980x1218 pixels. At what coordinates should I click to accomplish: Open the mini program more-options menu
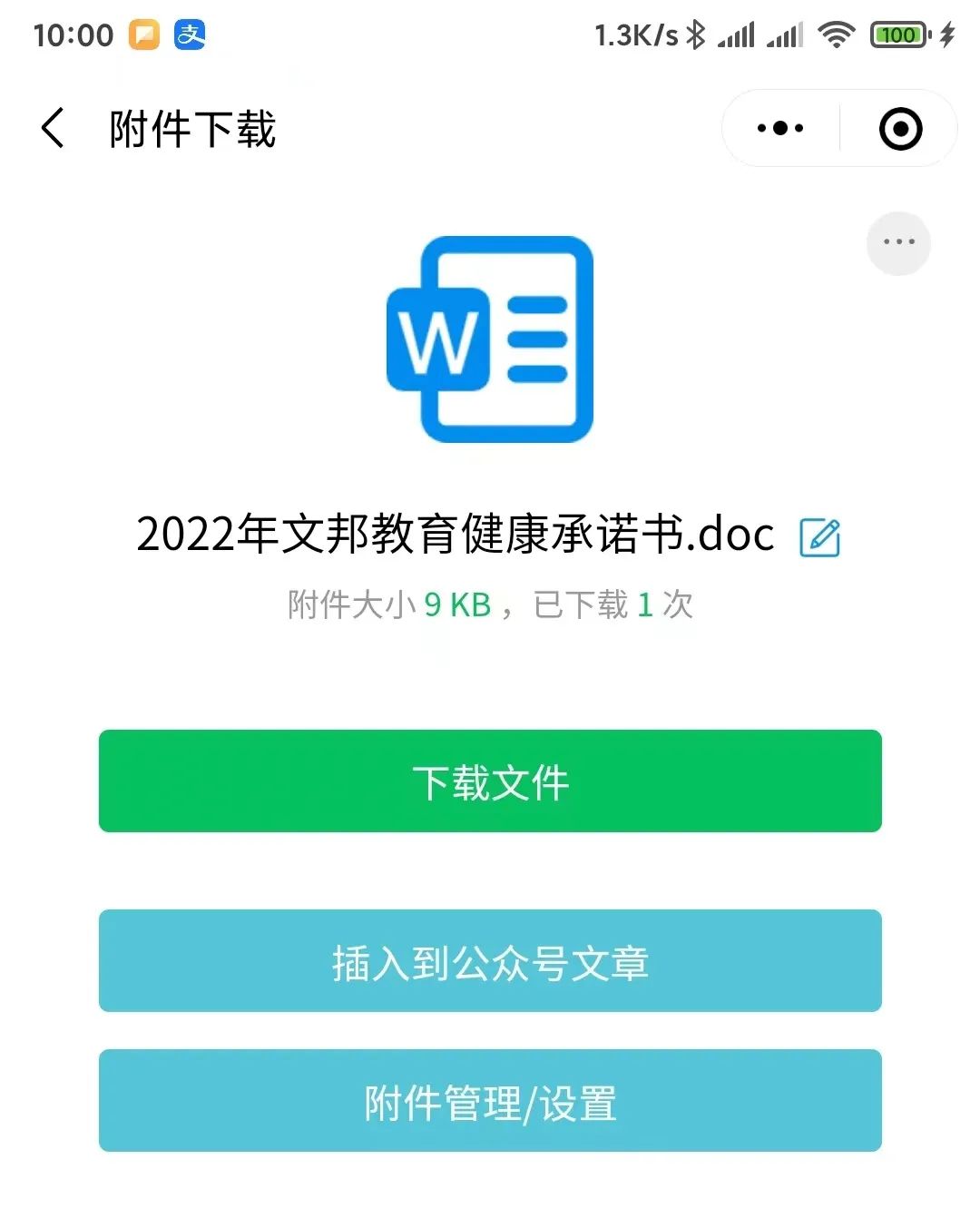[x=780, y=128]
